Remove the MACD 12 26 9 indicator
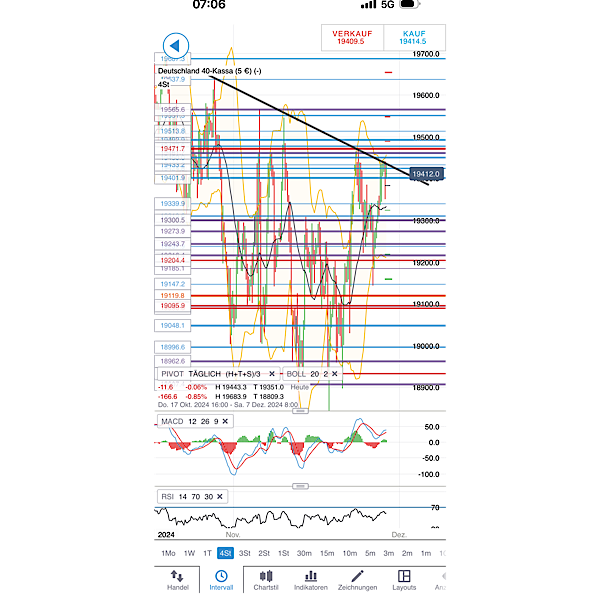Image resolution: width=600 pixels, height=600 pixels. [226, 421]
